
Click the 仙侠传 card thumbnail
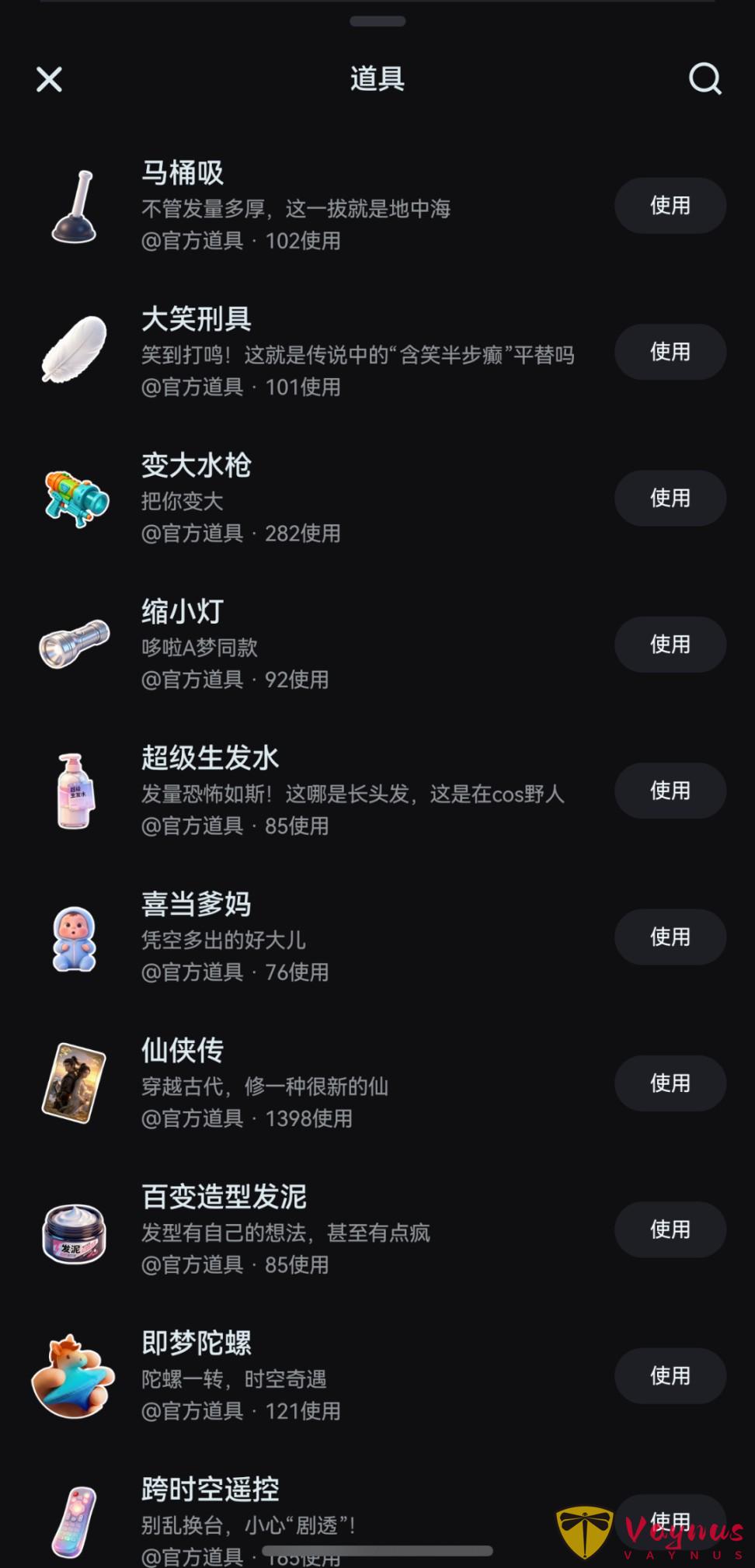tap(74, 1083)
